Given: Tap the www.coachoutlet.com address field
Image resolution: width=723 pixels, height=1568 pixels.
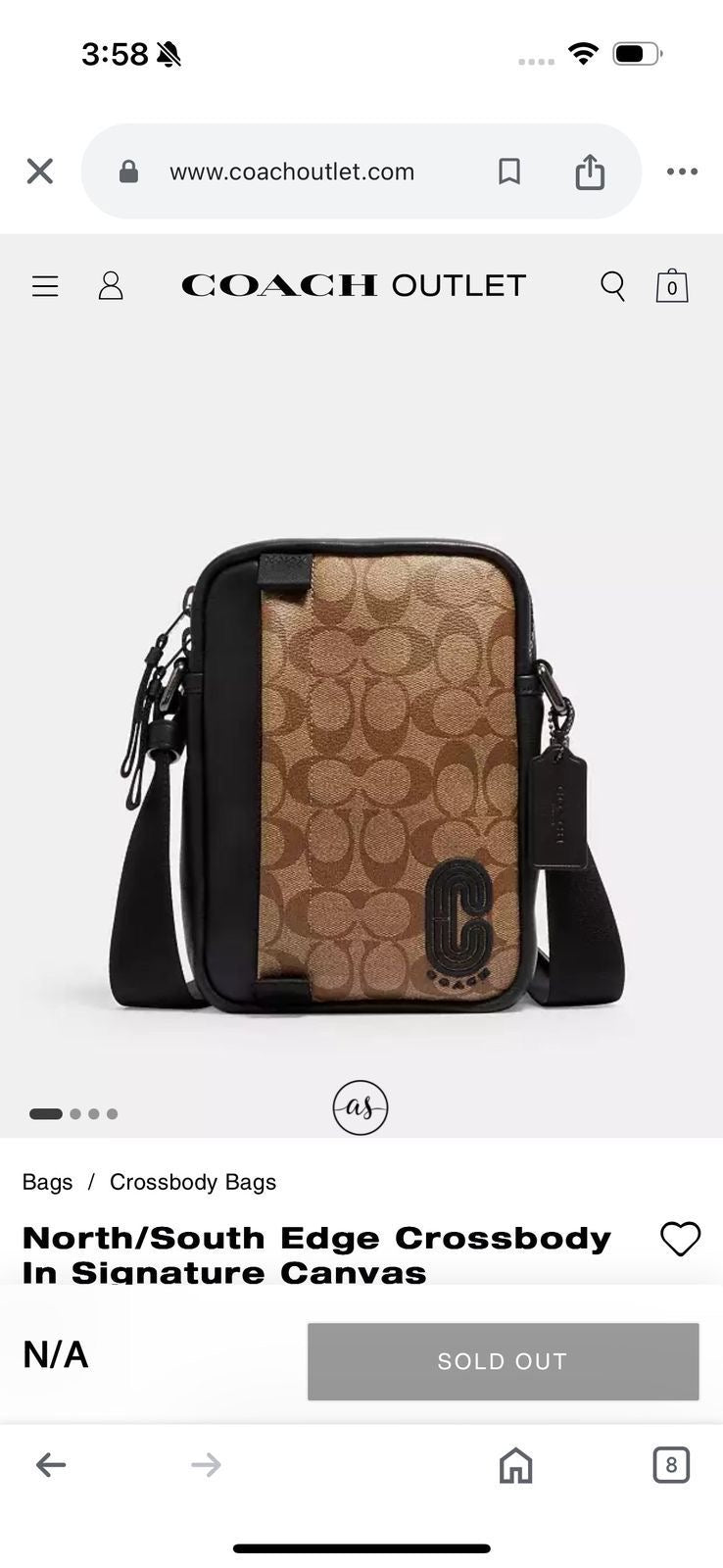Looking at the screenshot, I should click(292, 171).
